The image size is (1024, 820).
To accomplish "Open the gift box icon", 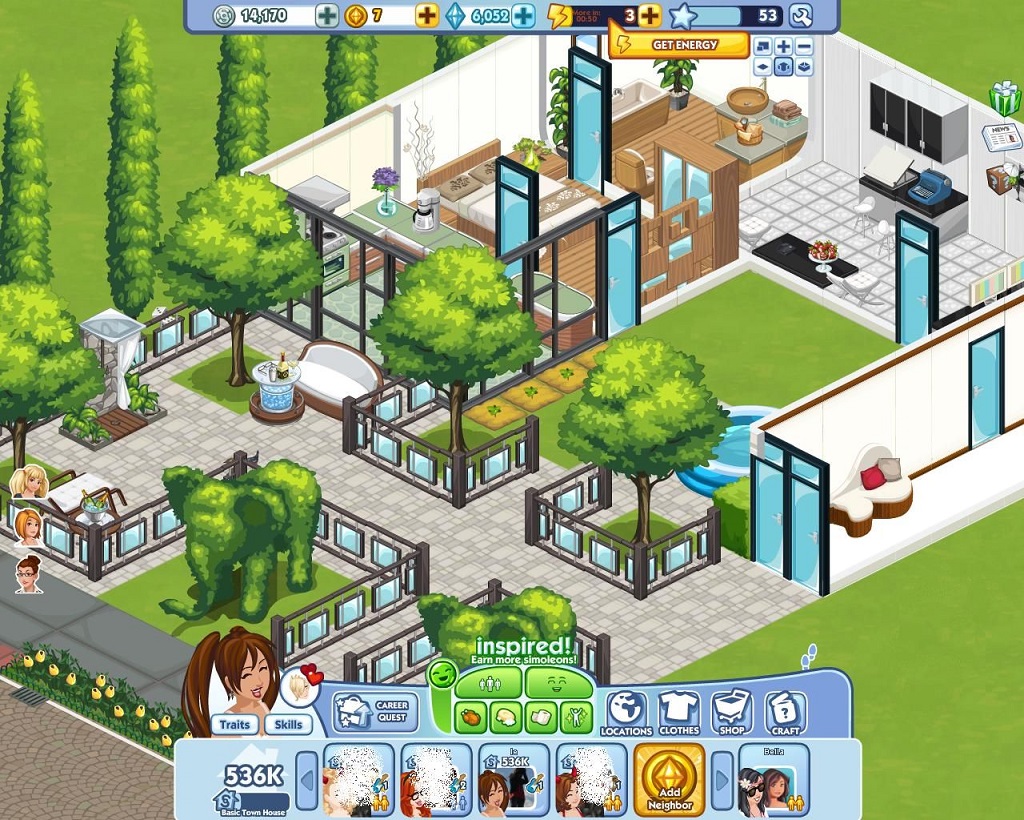I will point(1004,98).
